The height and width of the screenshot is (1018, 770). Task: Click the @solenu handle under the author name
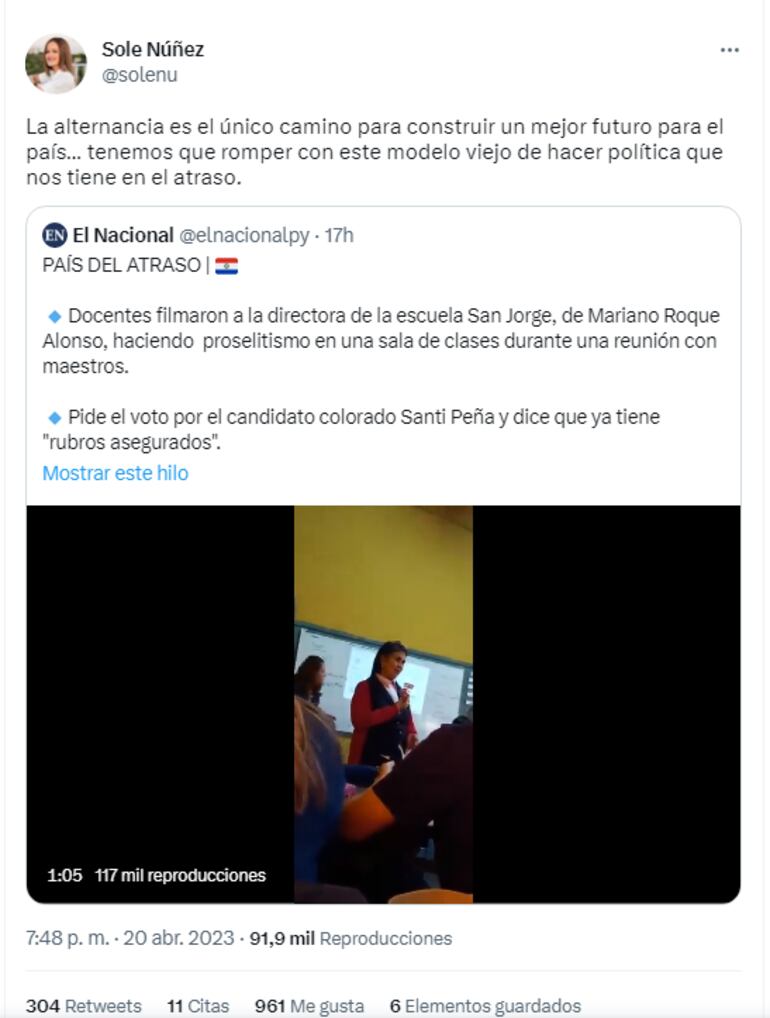pos(140,72)
